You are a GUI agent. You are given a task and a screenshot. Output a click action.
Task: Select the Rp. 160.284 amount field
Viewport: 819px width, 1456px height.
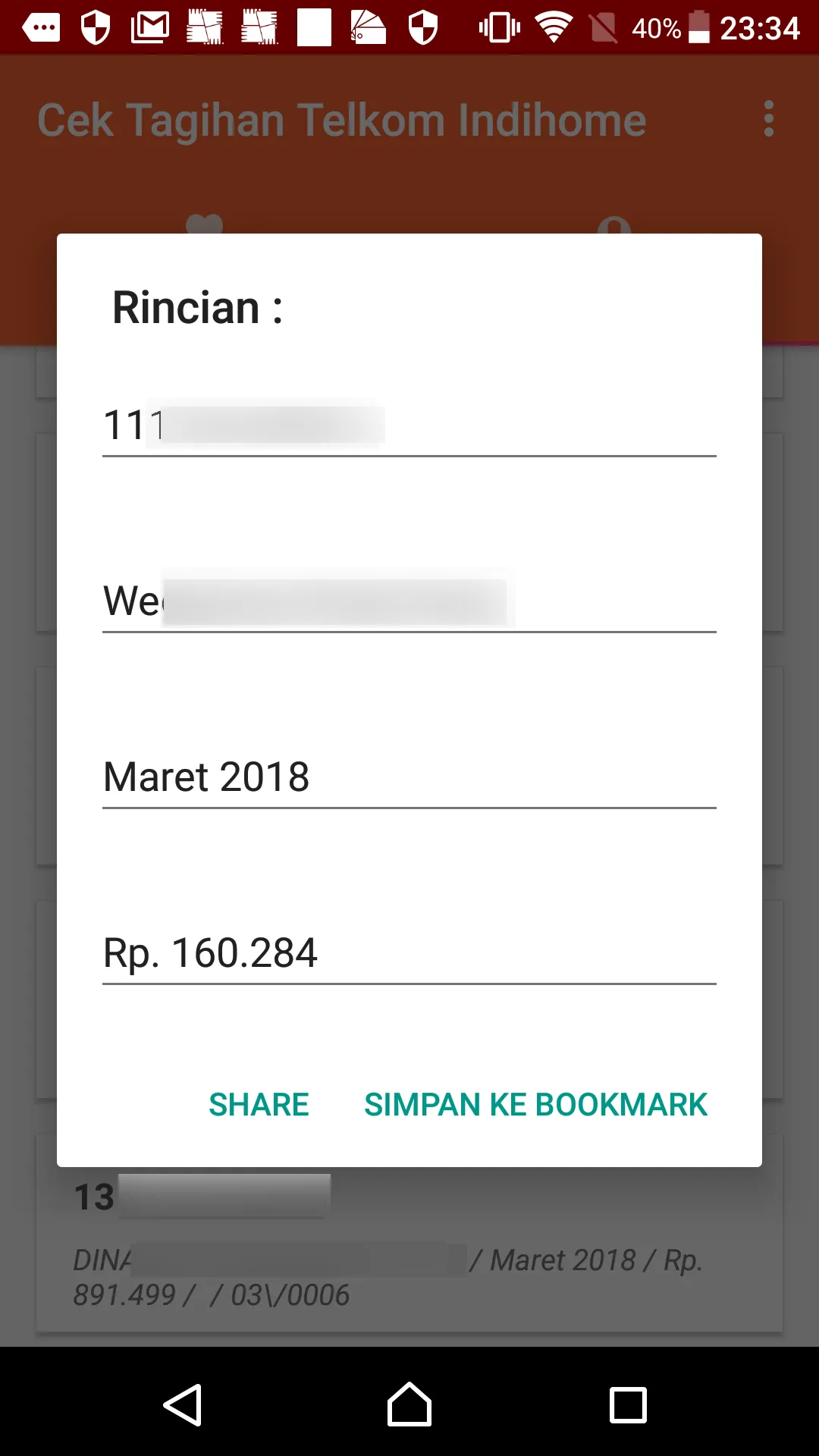[x=409, y=953]
